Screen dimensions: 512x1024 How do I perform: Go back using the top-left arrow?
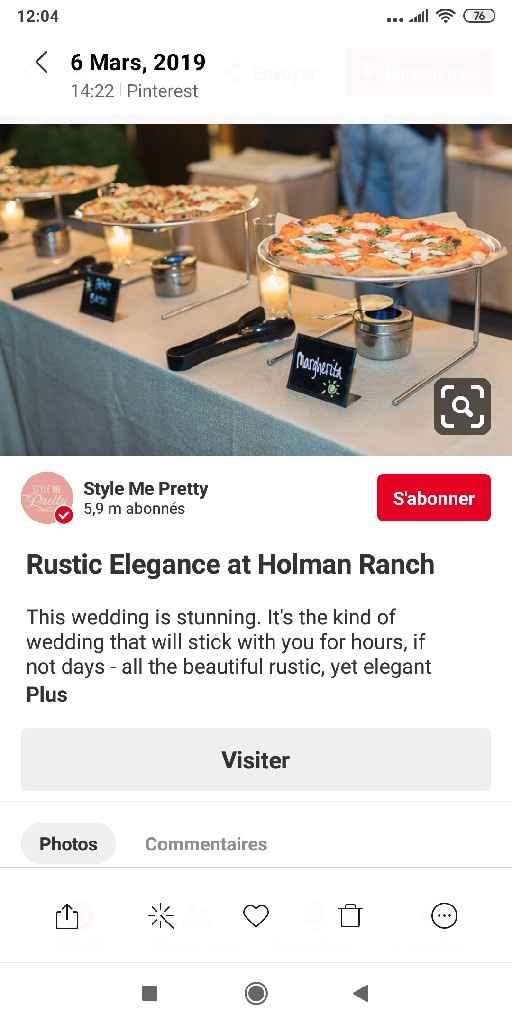coord(41,63)
